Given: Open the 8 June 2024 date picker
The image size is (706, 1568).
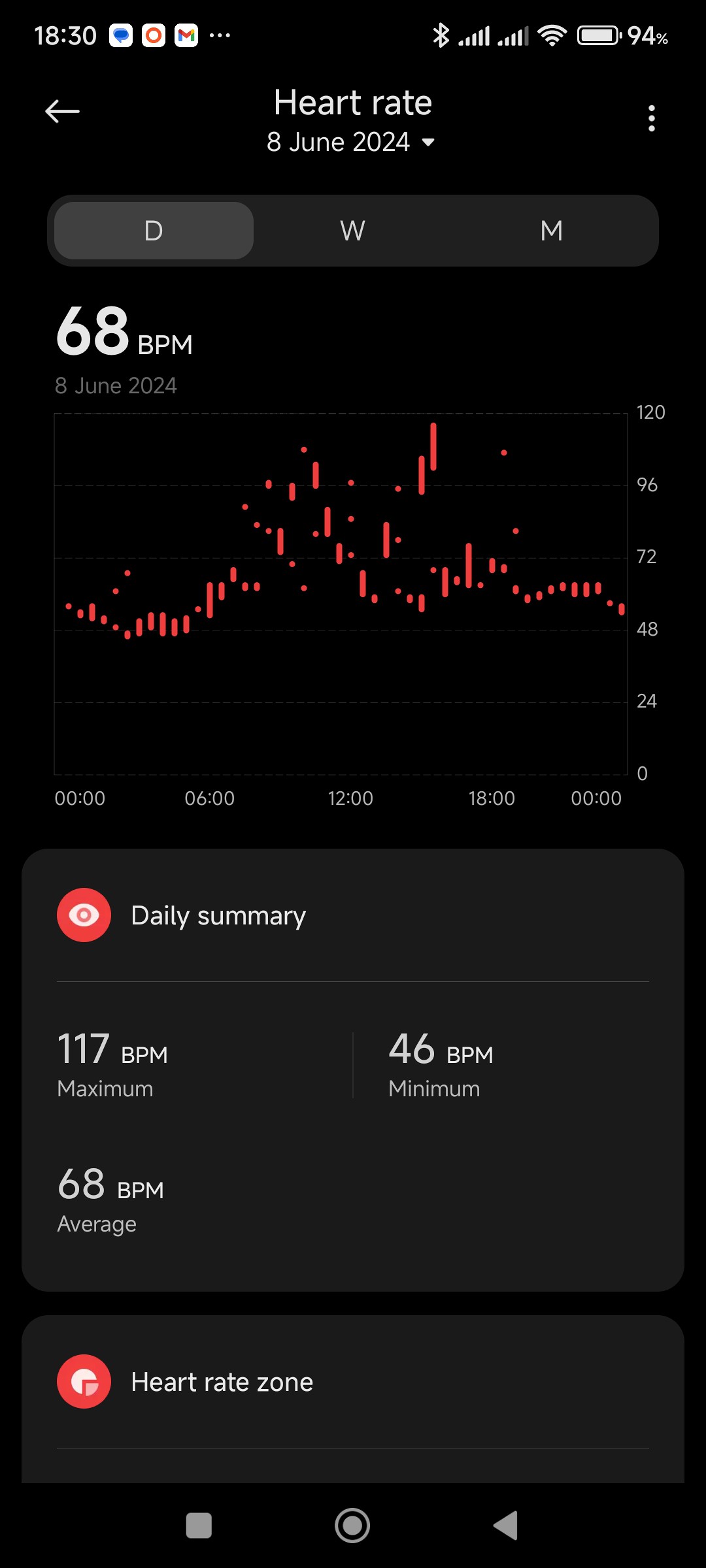Looking at the screenshot, I should coord(351,142).
